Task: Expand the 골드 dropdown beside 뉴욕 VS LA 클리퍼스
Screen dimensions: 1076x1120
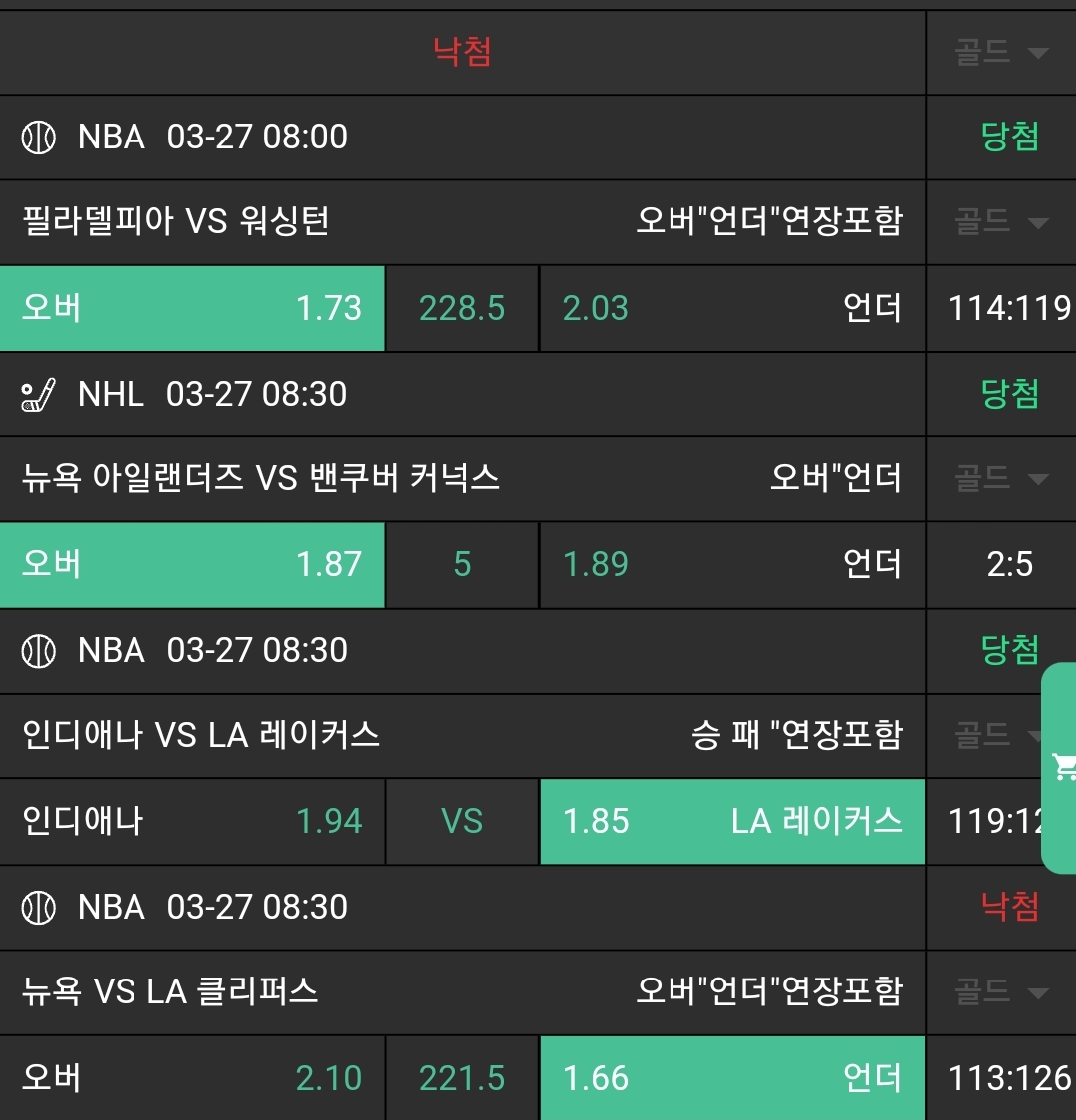Action: click(1000, 992)
